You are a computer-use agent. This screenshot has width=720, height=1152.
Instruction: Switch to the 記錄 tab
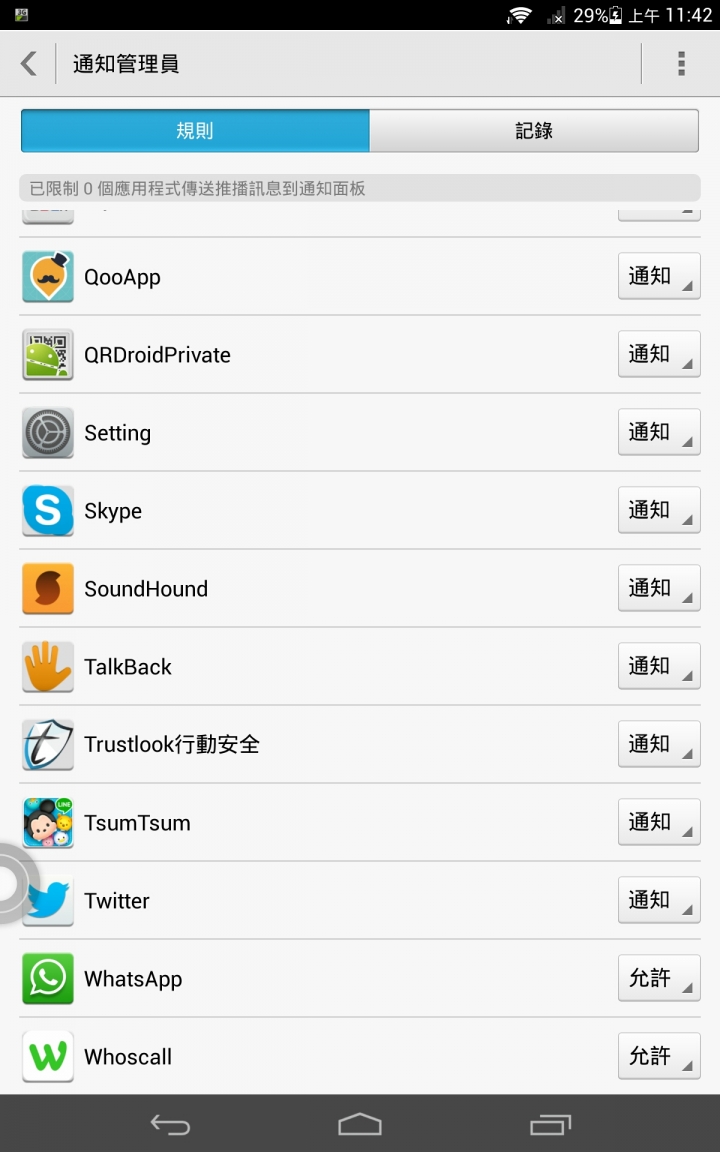(x=534, y=131)
